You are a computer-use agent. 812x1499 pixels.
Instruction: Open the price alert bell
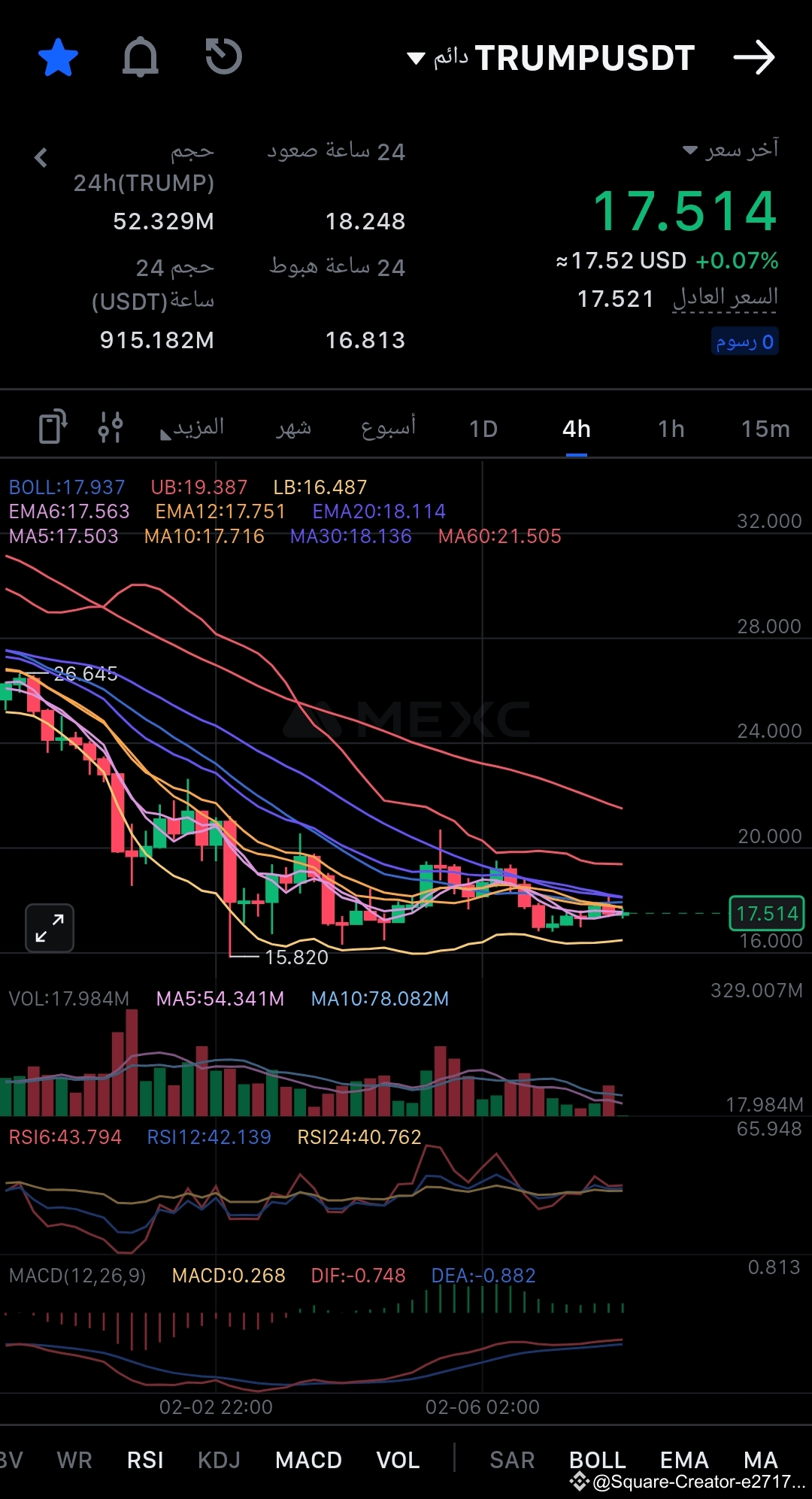click(141, 58)
